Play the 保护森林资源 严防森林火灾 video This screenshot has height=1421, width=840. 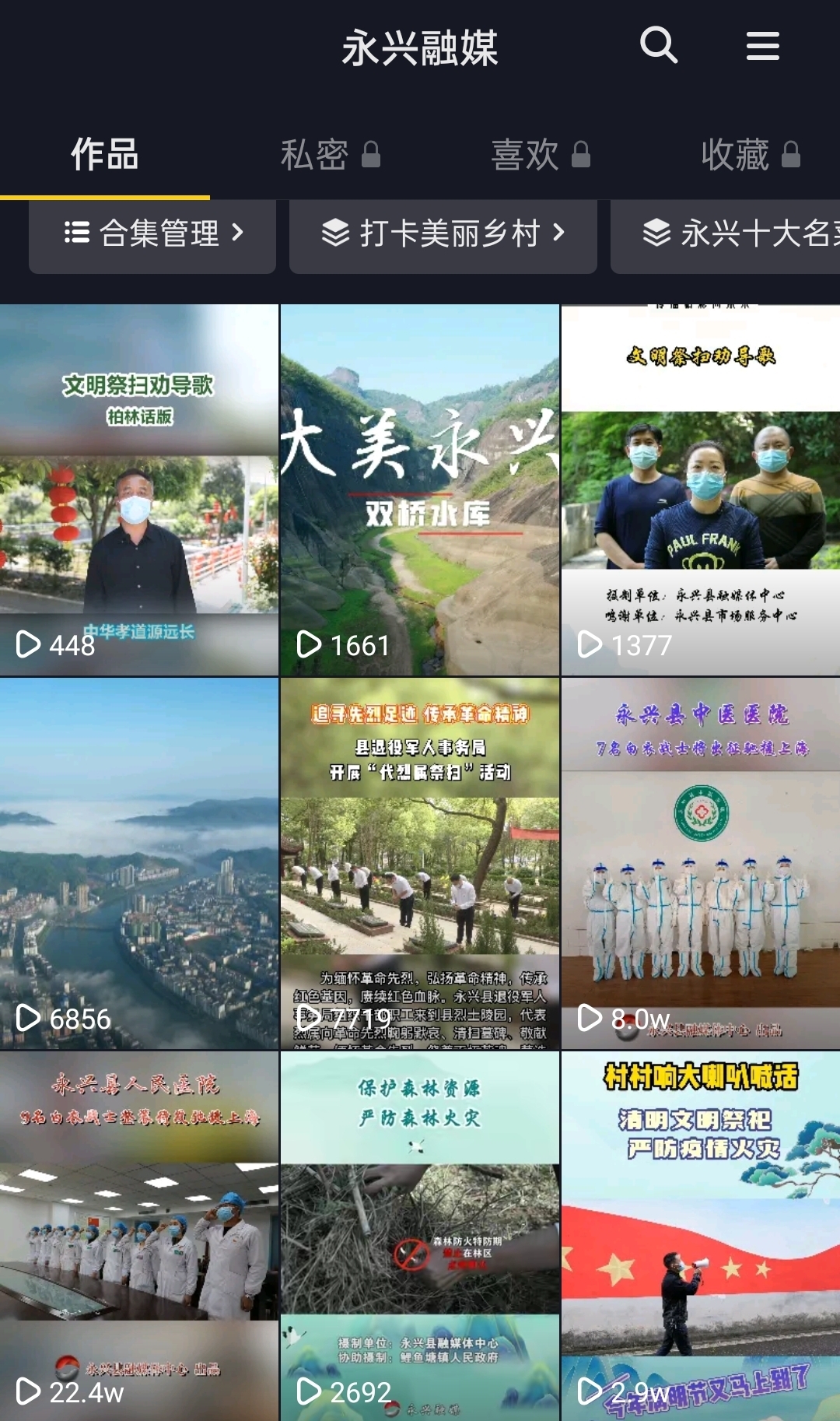[x=419, y=1237]
